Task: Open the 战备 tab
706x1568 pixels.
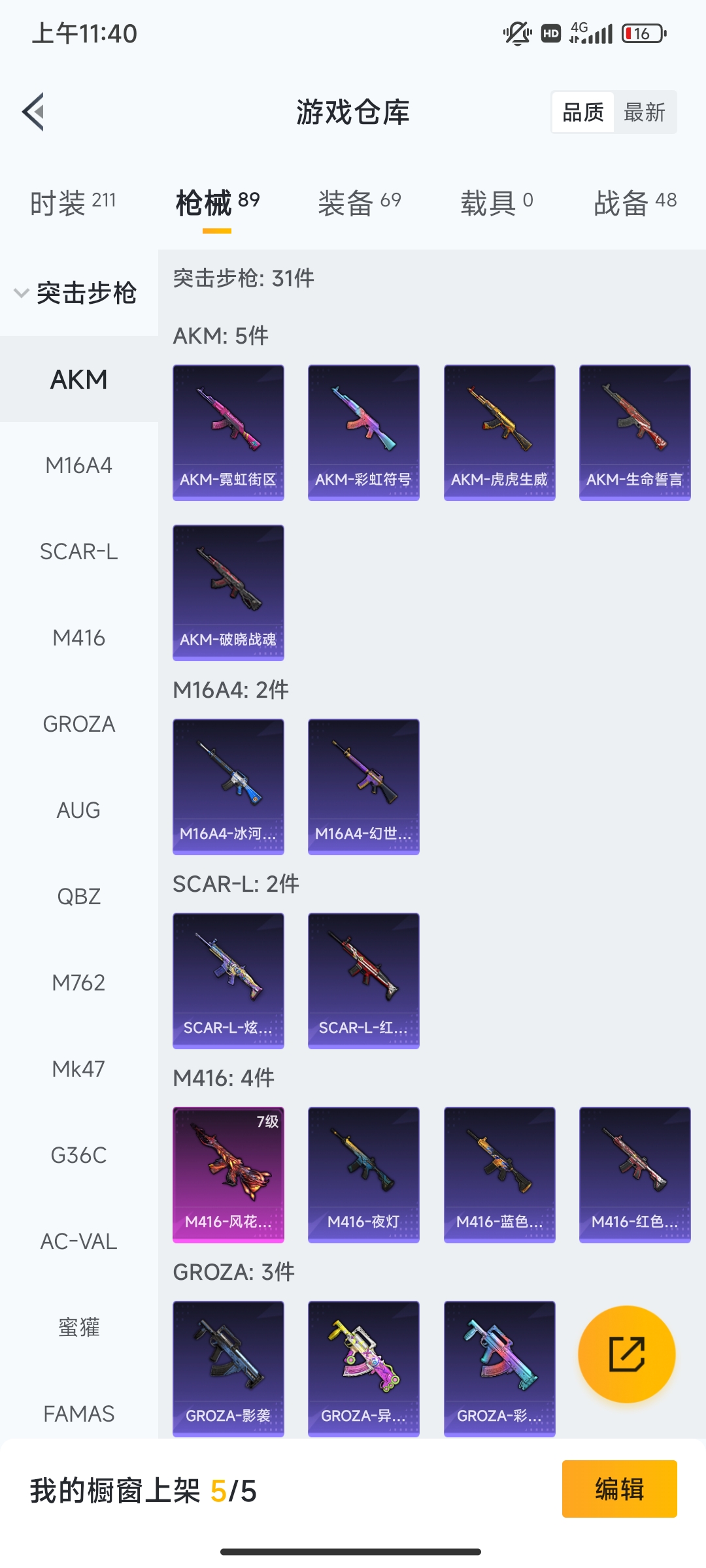Action: tap(634, 203)
